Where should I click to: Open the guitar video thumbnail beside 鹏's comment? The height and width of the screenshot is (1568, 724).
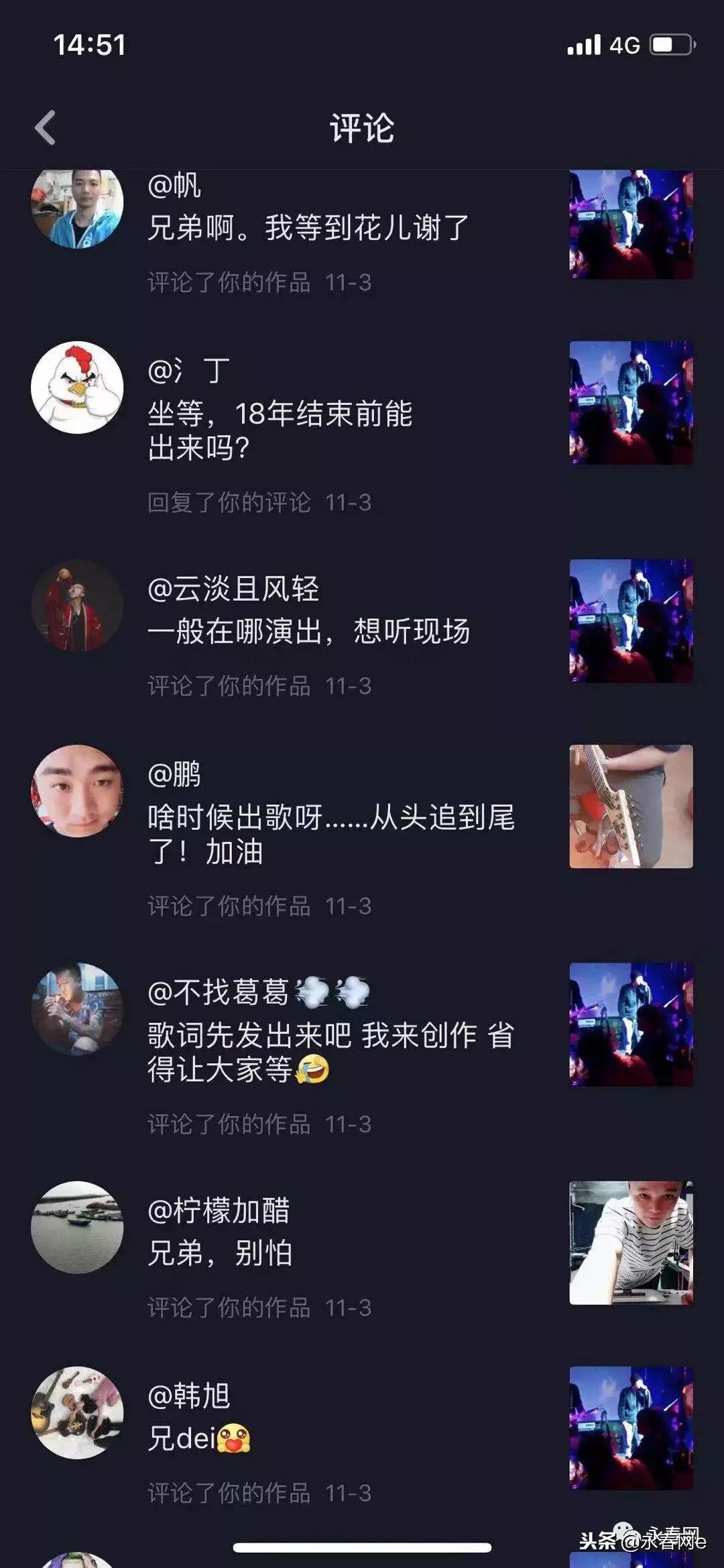coord(631,804)
